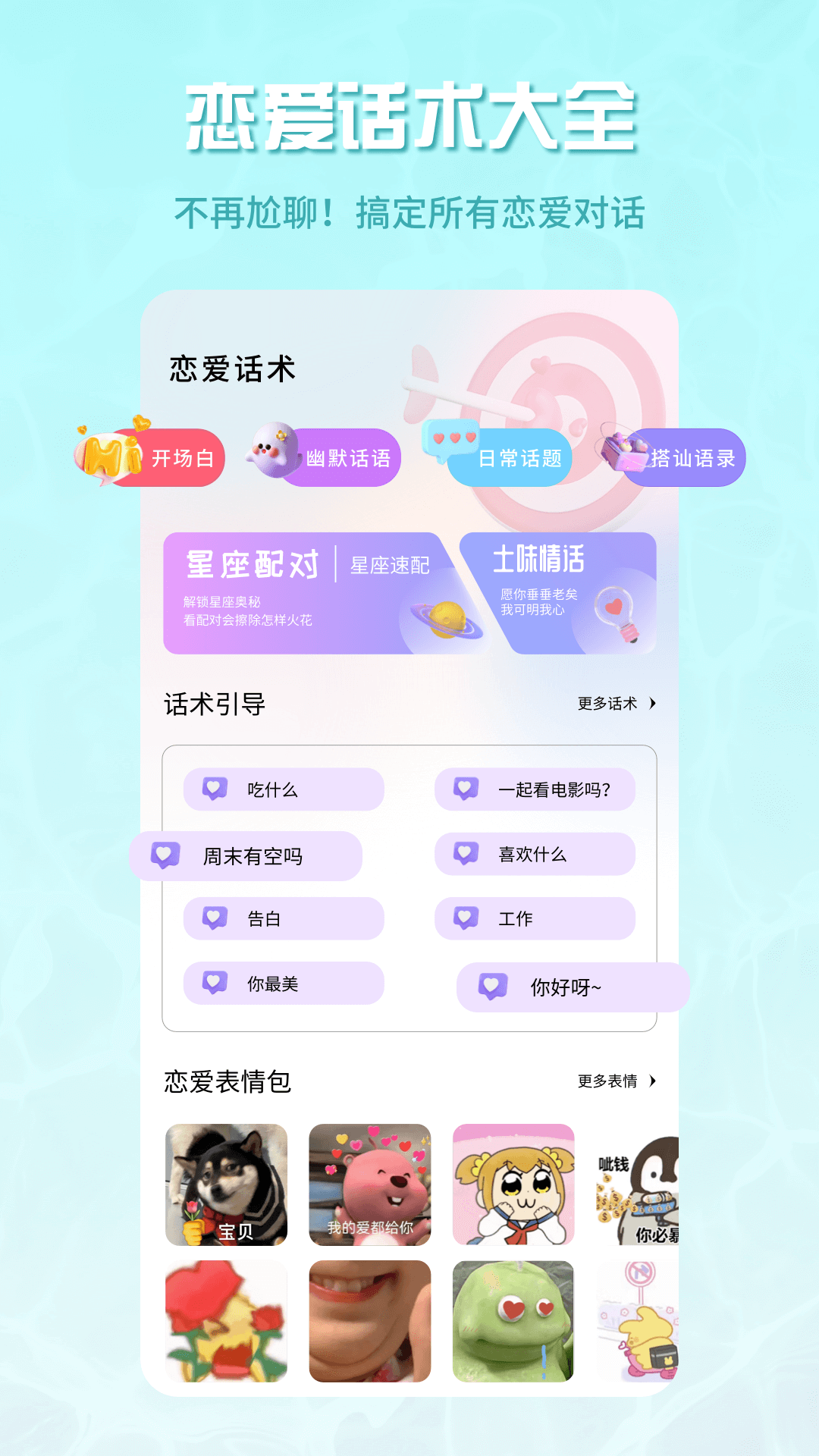Open the 开场白 category
The image size is (819, 1456).
(x=182, y=459)
